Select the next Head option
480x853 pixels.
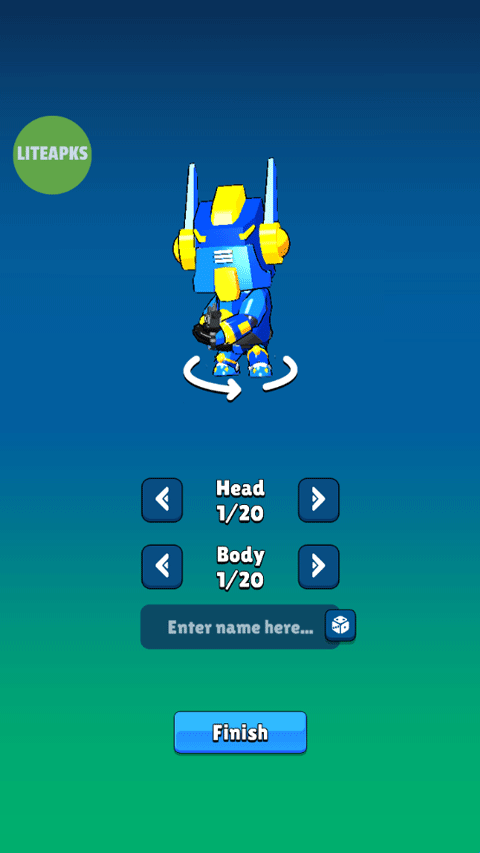click(x=318, y=499)
